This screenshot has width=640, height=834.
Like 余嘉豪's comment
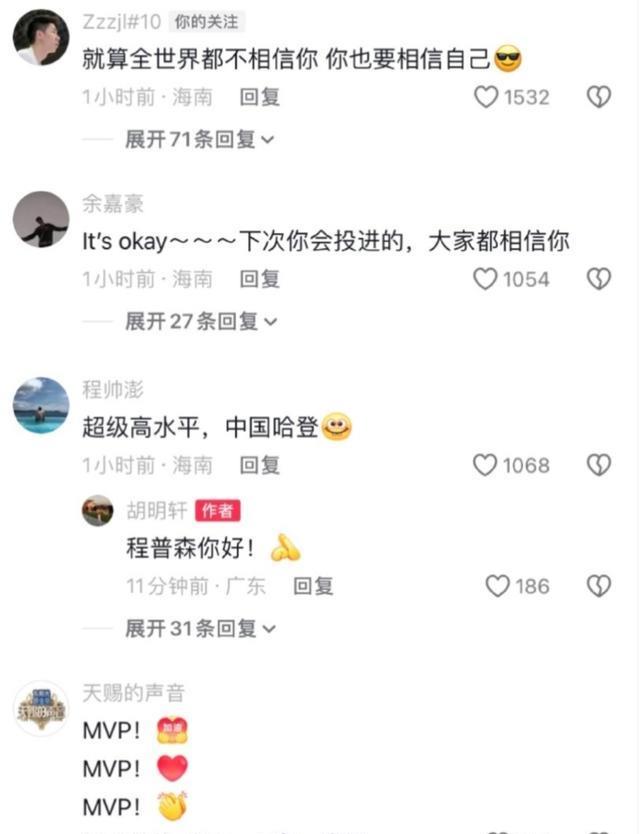click(486, 279)
